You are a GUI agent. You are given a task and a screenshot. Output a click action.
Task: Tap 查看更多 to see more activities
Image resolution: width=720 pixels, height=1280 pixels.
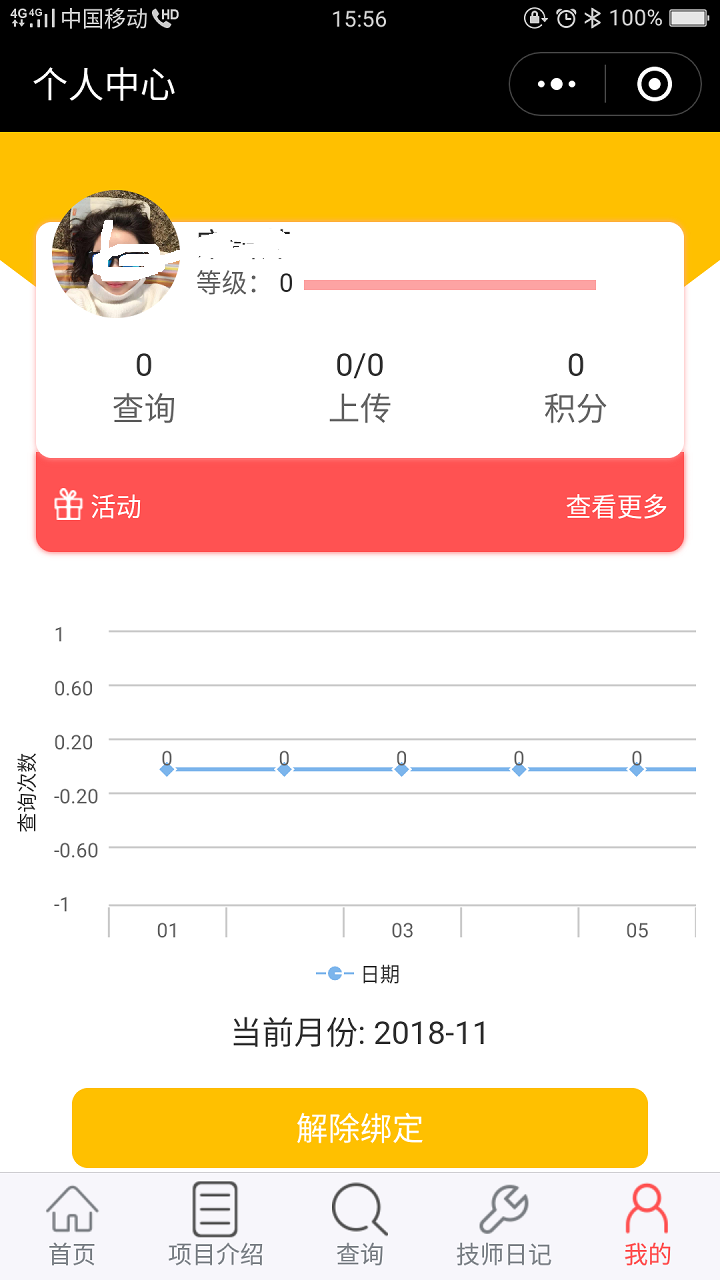pyautogui.click(x=616, y=507)
